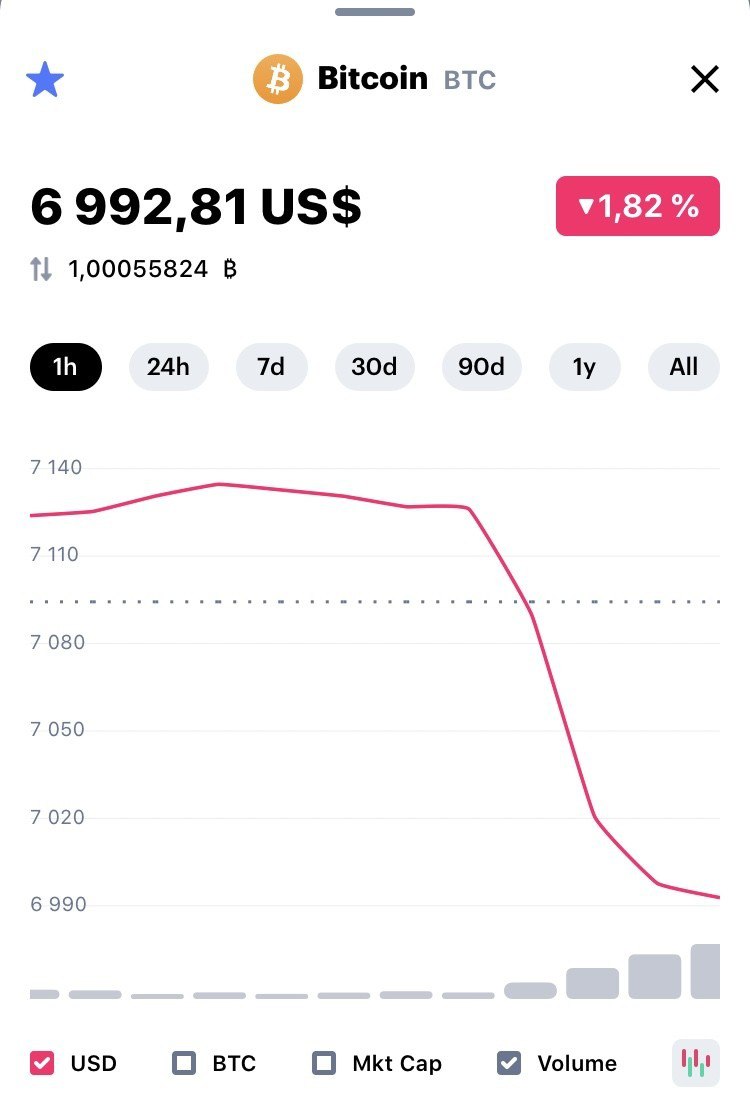Enable the BTC checkbox
The height and width of the screenshot is (1110, 750).
[x=184, y=1063]
